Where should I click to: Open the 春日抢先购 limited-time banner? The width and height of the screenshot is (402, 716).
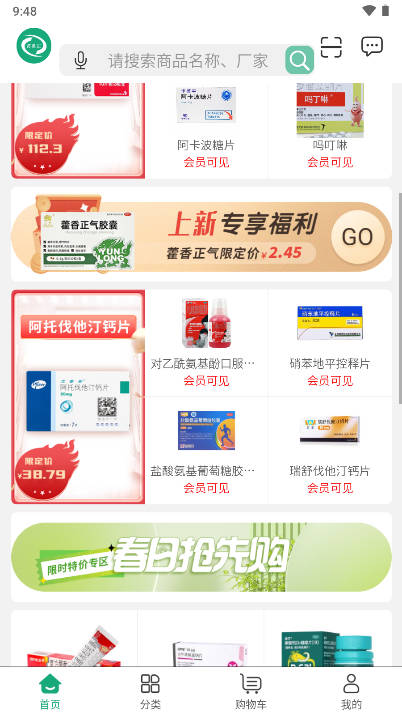[201, 557]
